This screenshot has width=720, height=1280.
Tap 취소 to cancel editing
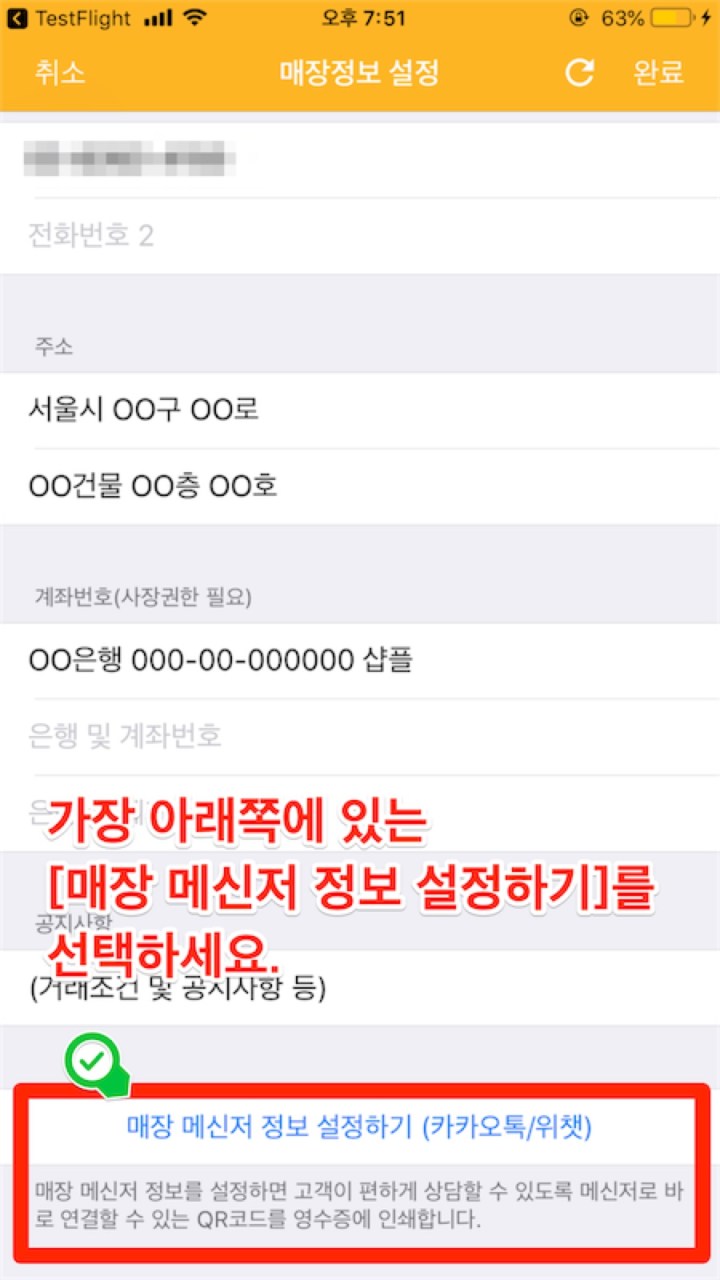tap(60, 73)
